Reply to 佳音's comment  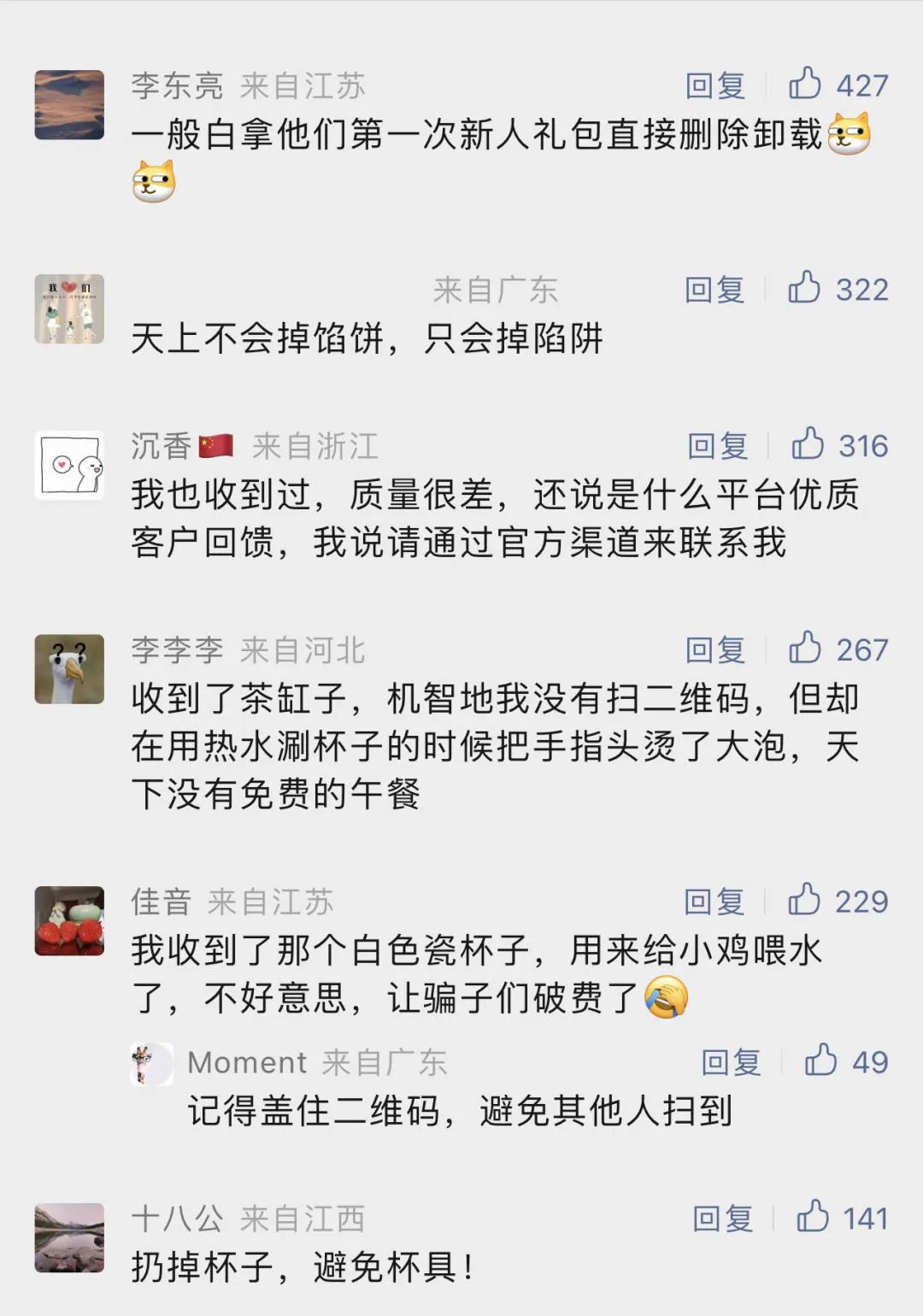tap(714, 902)
